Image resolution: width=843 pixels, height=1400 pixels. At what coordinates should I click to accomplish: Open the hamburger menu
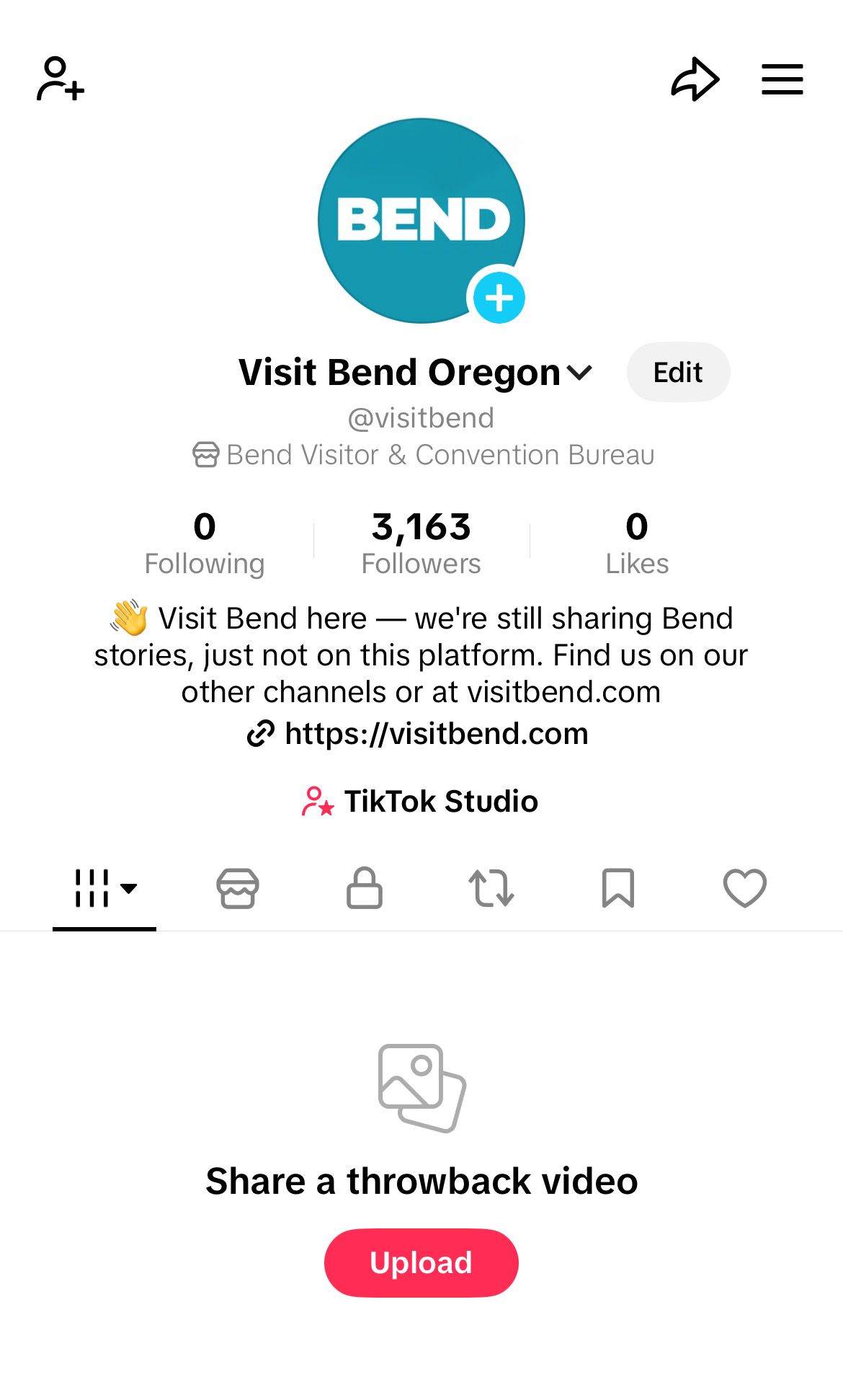pyautogui.click(x=782, y=79)
